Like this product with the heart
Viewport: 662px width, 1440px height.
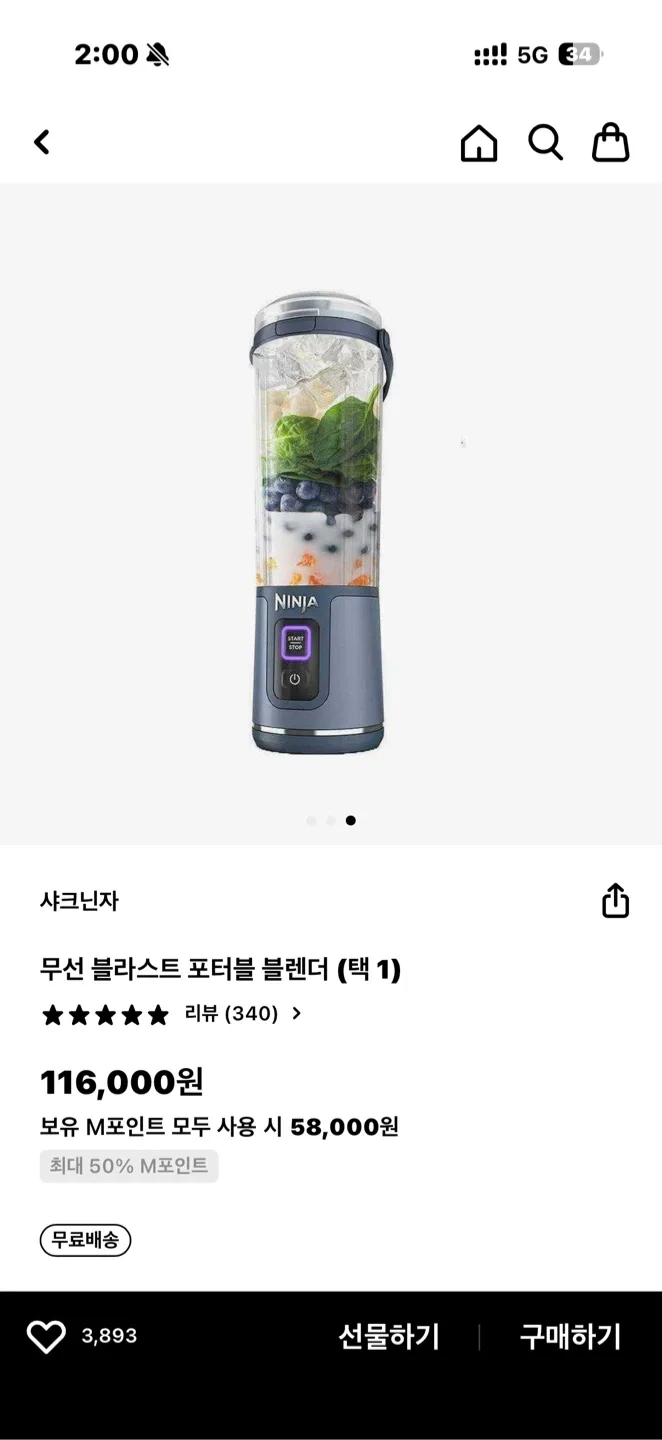pos(46,1336)
